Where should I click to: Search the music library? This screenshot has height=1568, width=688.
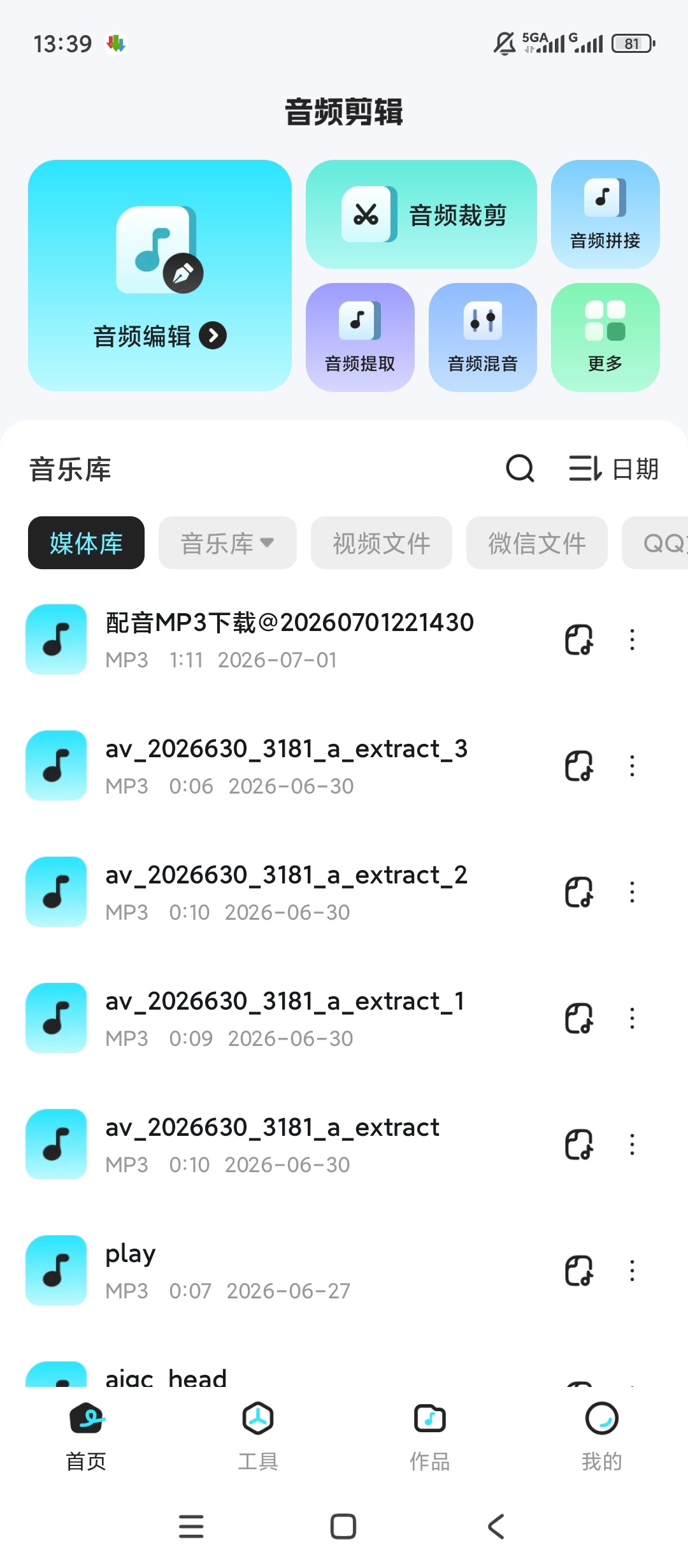[520, 469]
